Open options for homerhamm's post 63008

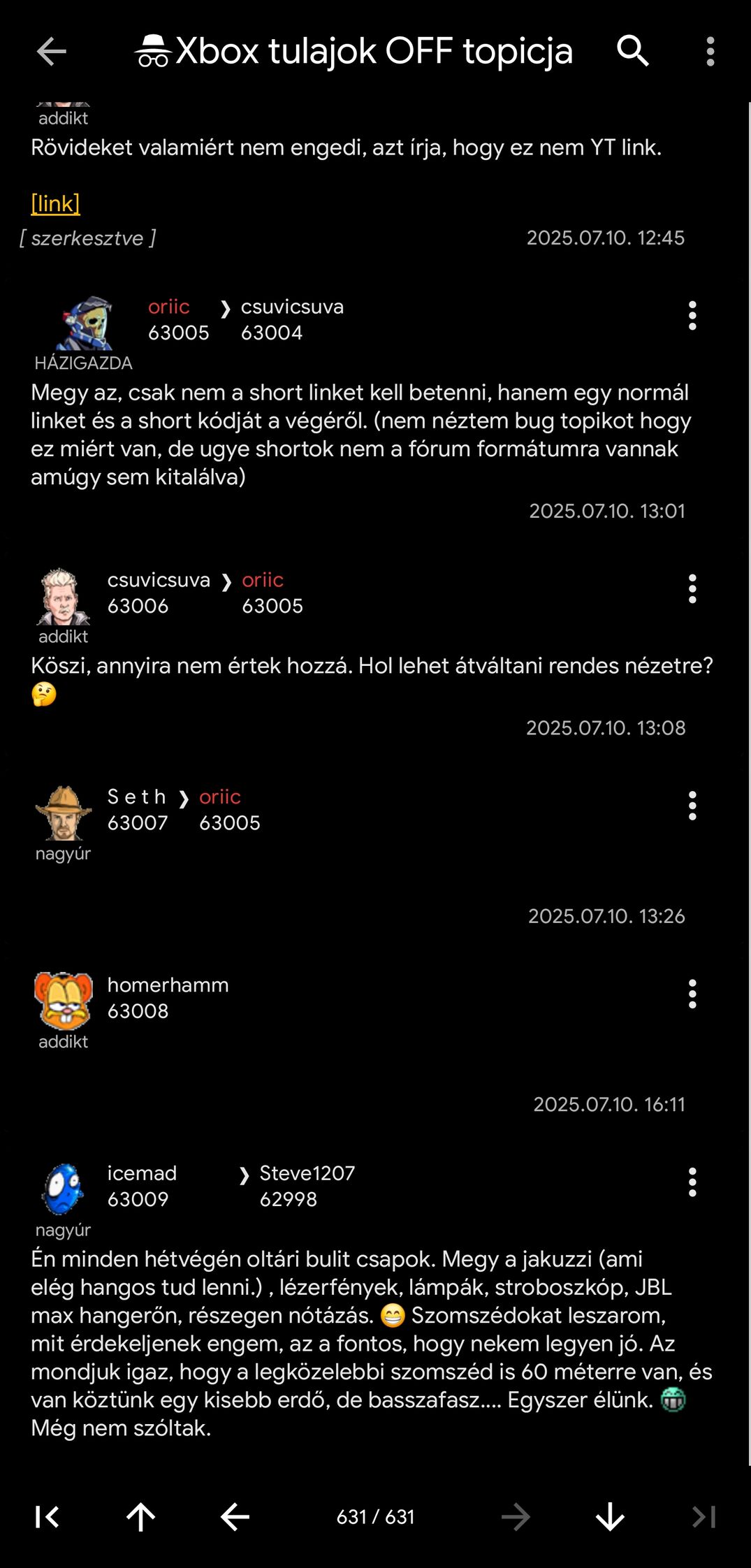[692, 994]
